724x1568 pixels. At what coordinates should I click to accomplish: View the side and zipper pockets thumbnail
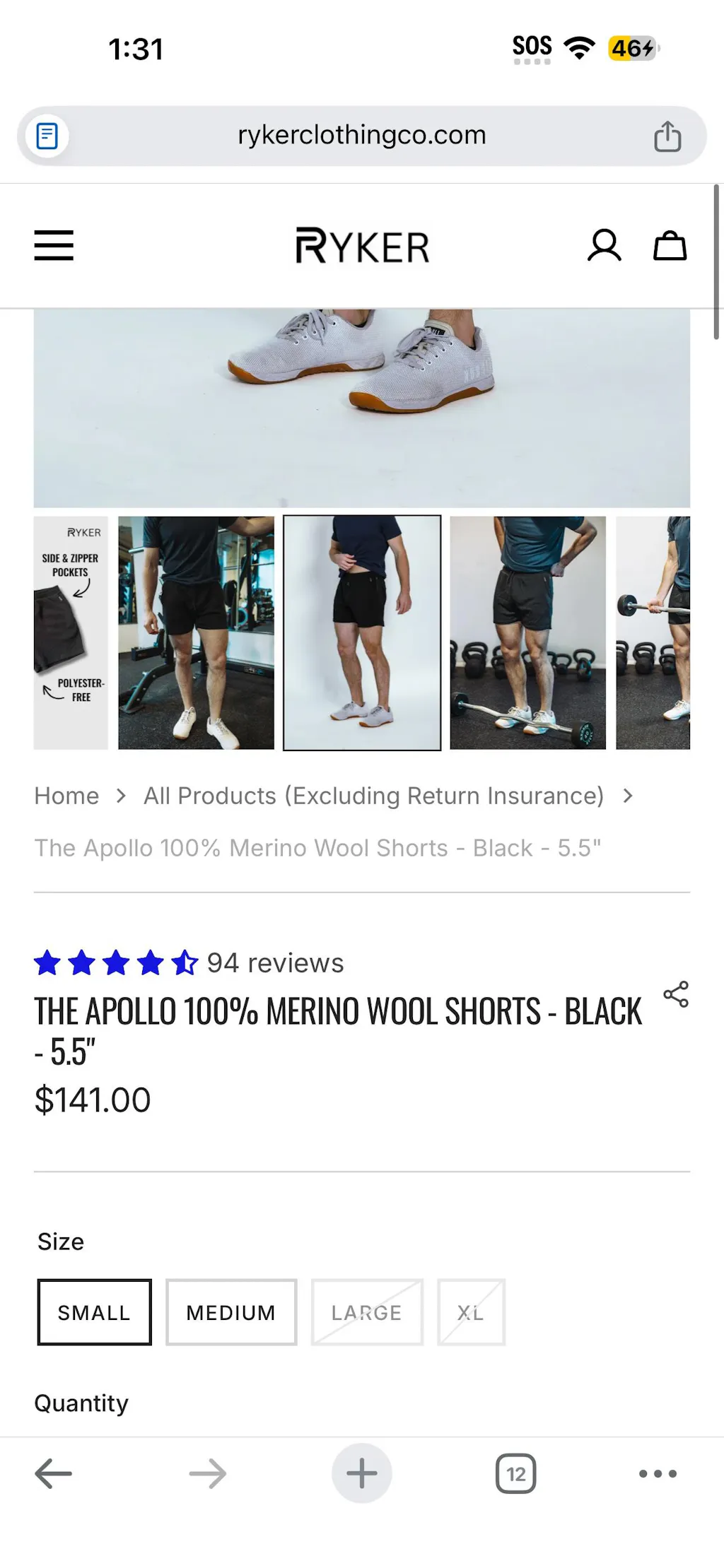[x=71, y=632]
